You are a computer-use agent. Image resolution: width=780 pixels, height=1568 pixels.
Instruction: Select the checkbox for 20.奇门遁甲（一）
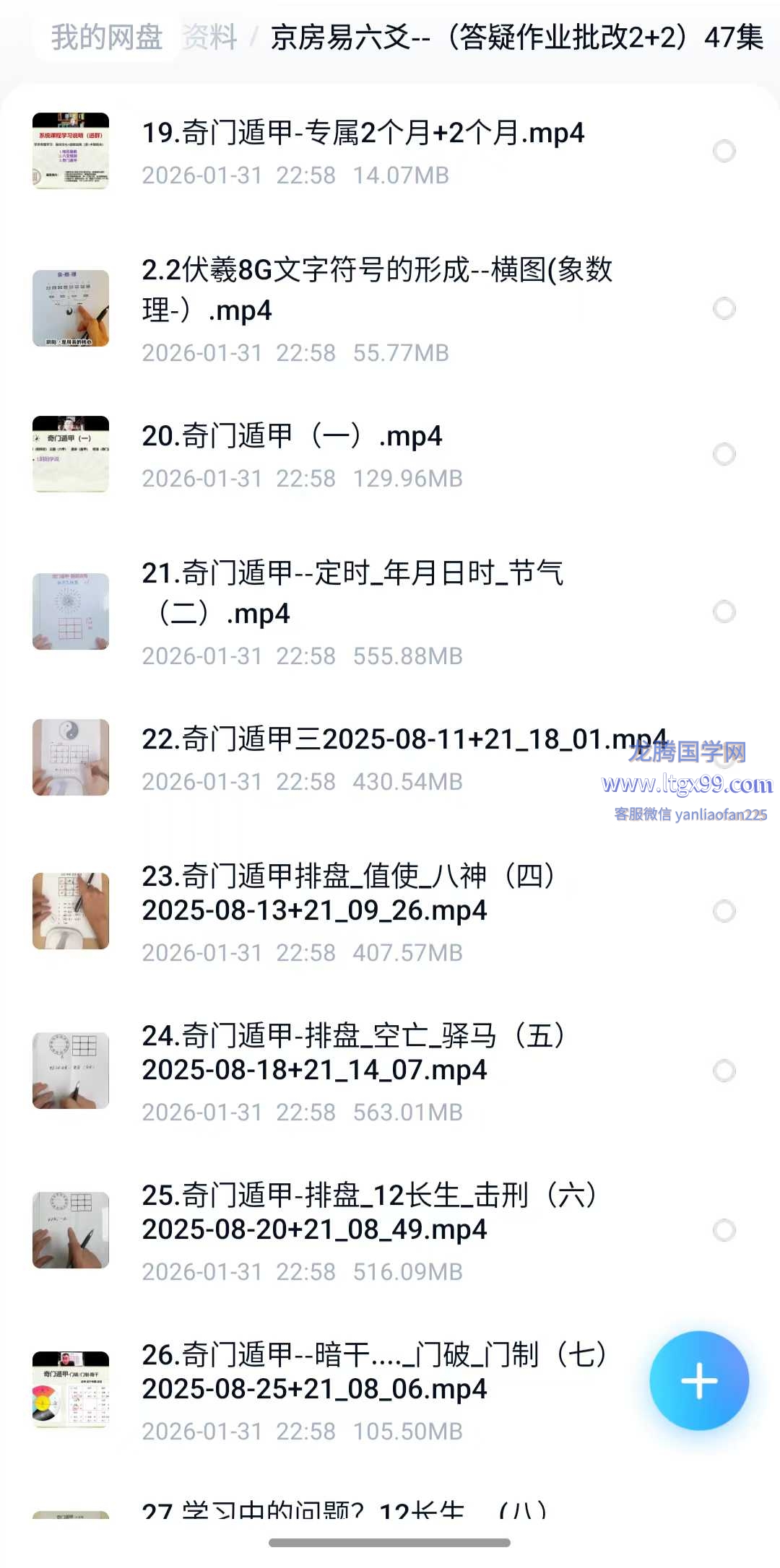coord(724,455)
